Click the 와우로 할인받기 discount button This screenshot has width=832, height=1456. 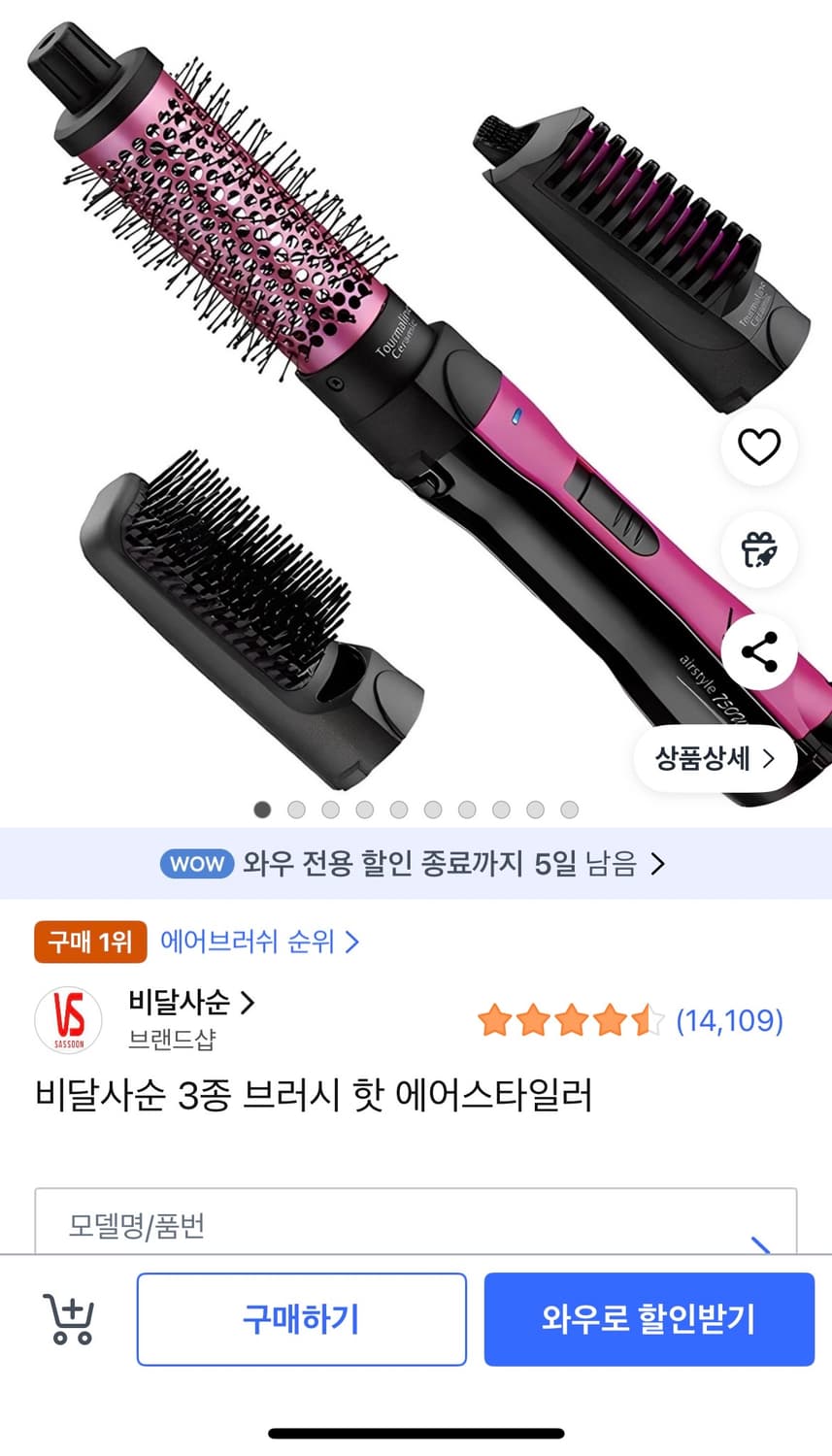click(x=649, y=1318)
